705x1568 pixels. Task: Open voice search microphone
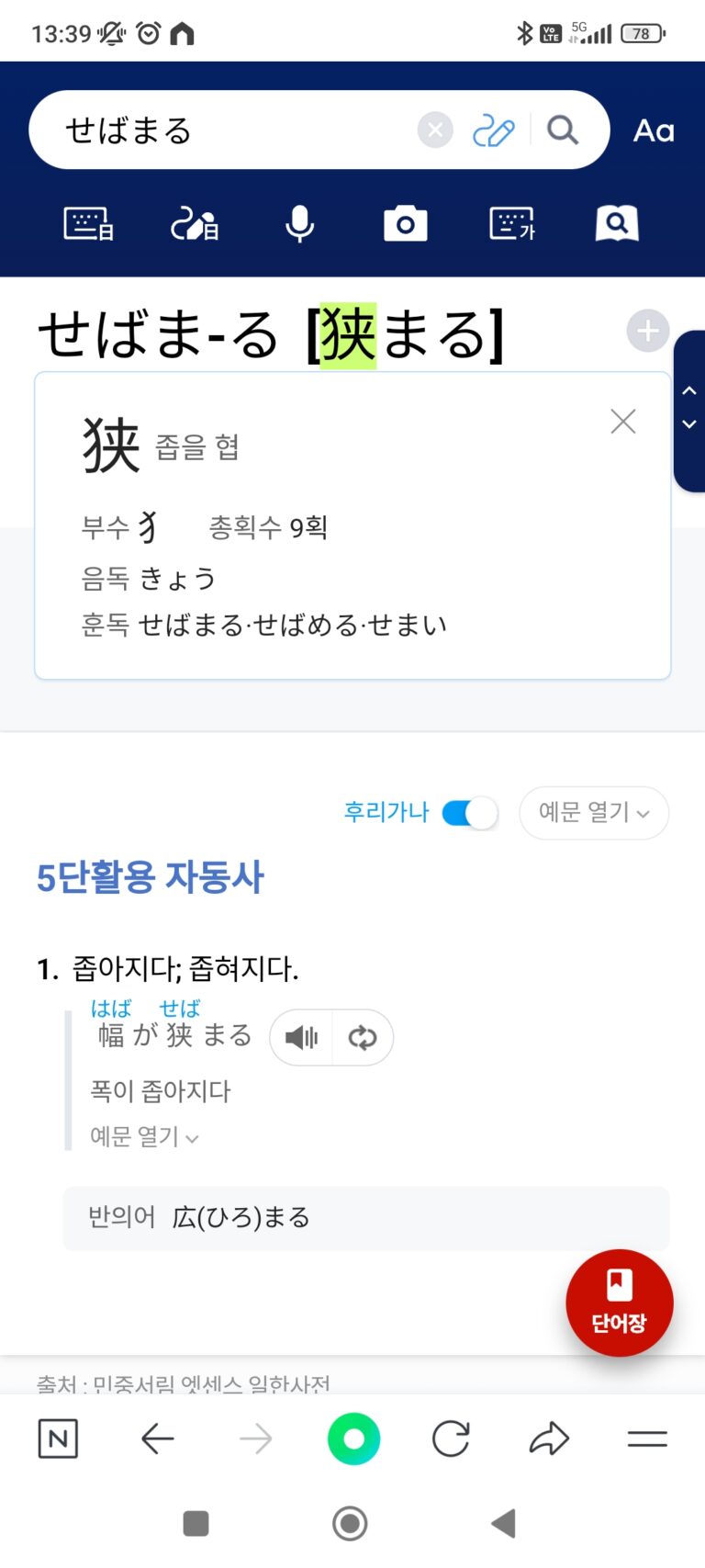click(299, 223)
